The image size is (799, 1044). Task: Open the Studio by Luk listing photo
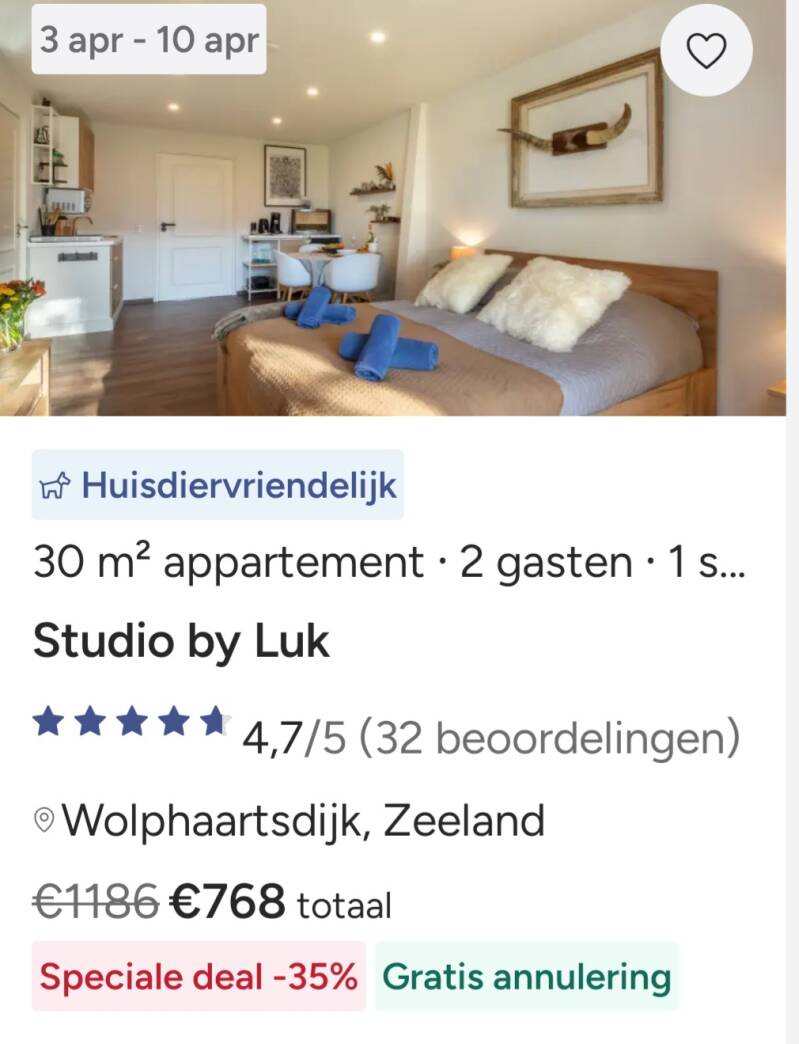(x=393, y=208)
